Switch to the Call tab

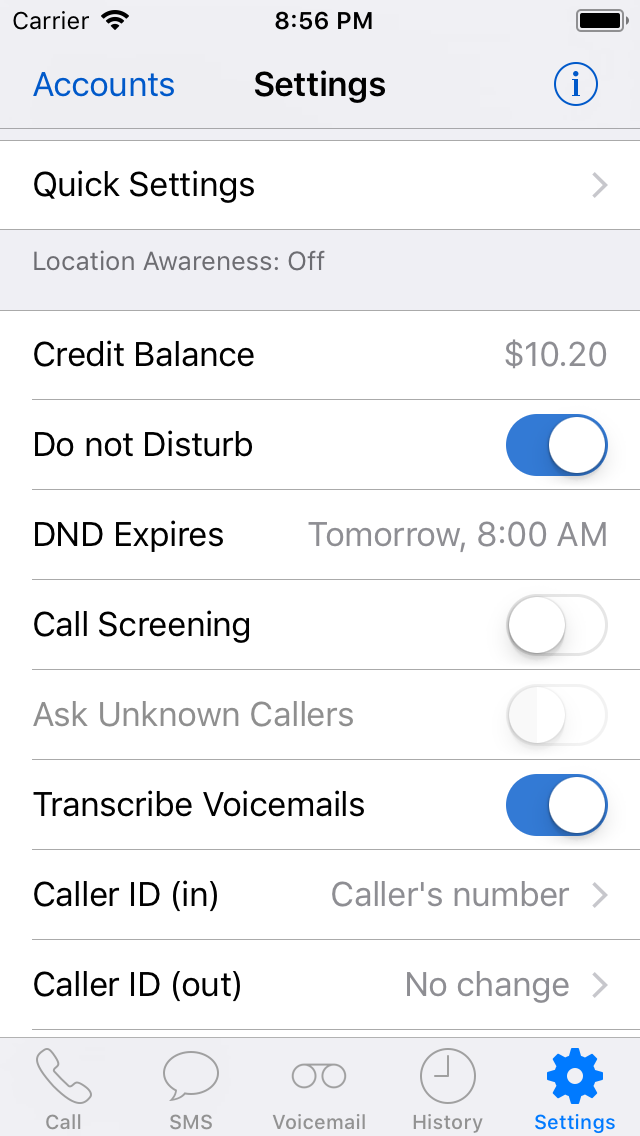click(64, 1088)
